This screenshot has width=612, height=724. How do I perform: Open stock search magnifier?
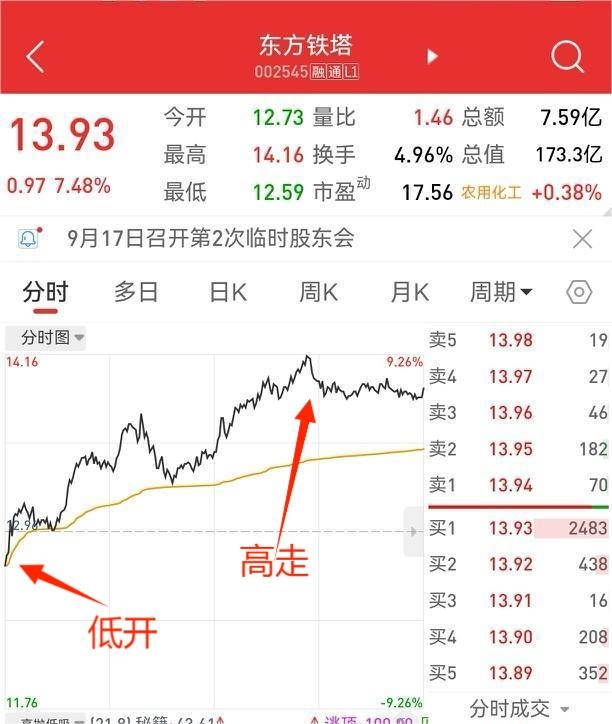point(567,56)
